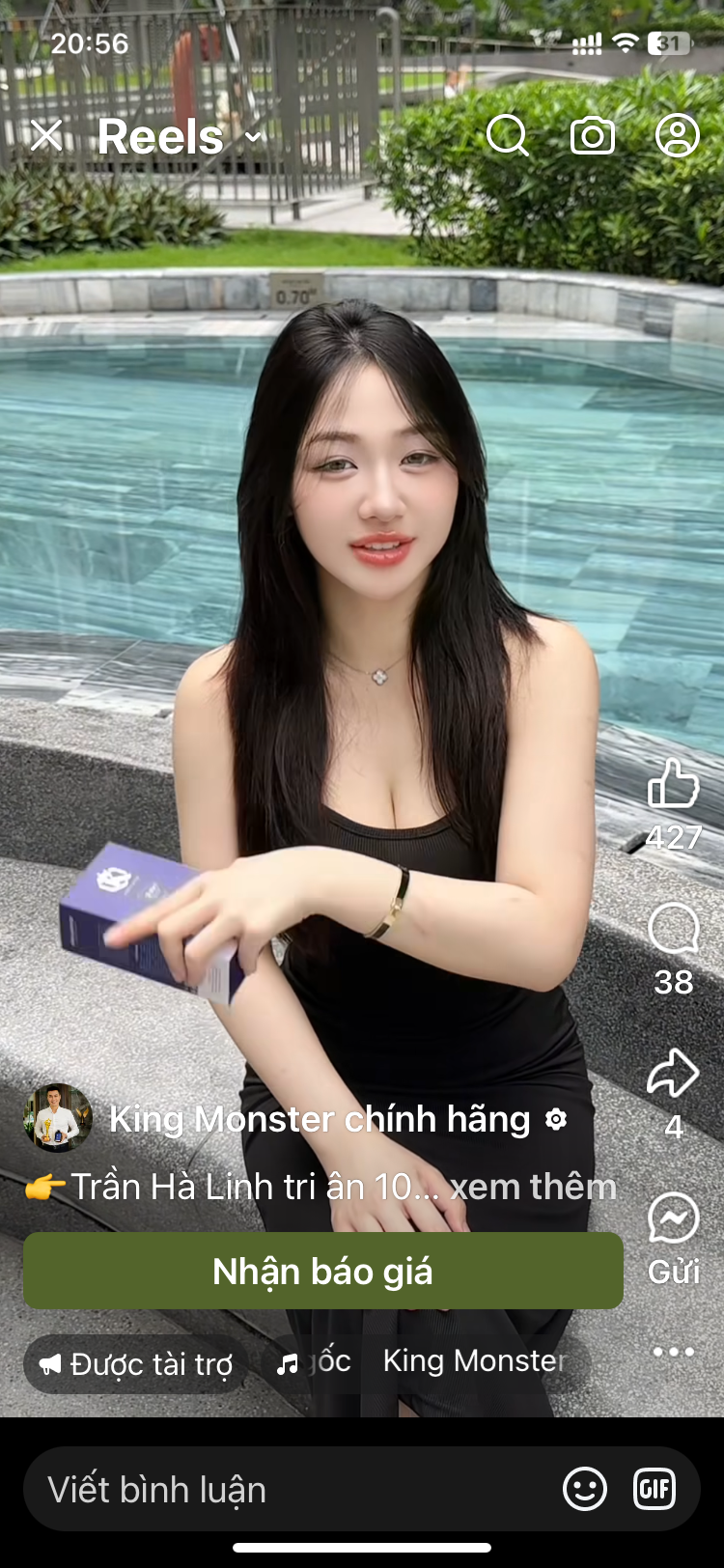Viewport: 724px width, 1568px height.
Task: Share this reel
Action: tap(673, 1074)
